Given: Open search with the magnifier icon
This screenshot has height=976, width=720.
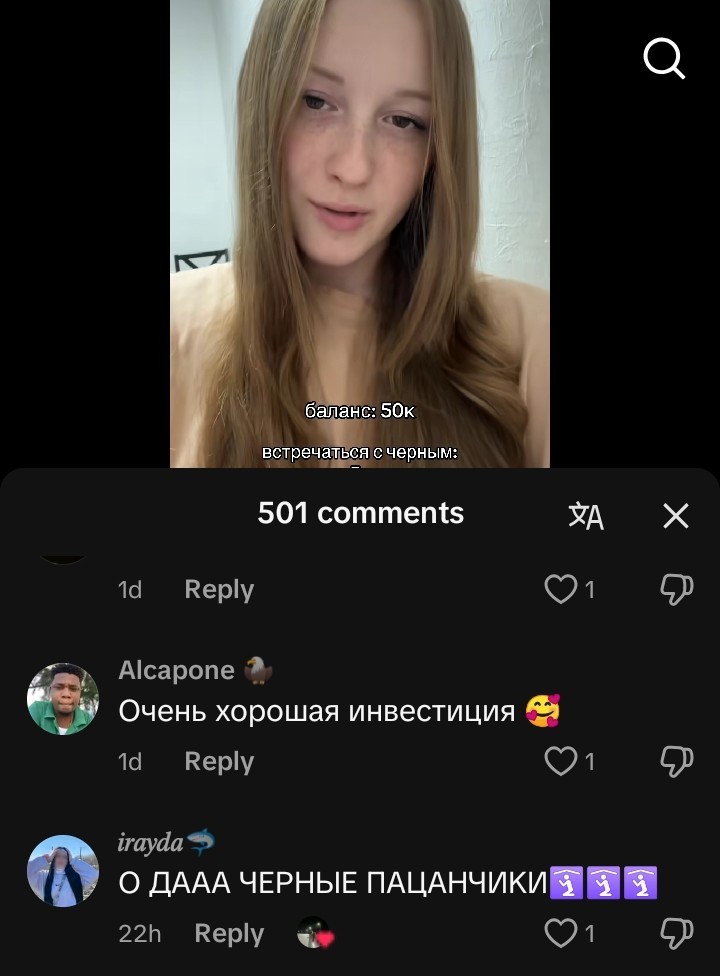Looking at the screenshot, I should [663, 60].
